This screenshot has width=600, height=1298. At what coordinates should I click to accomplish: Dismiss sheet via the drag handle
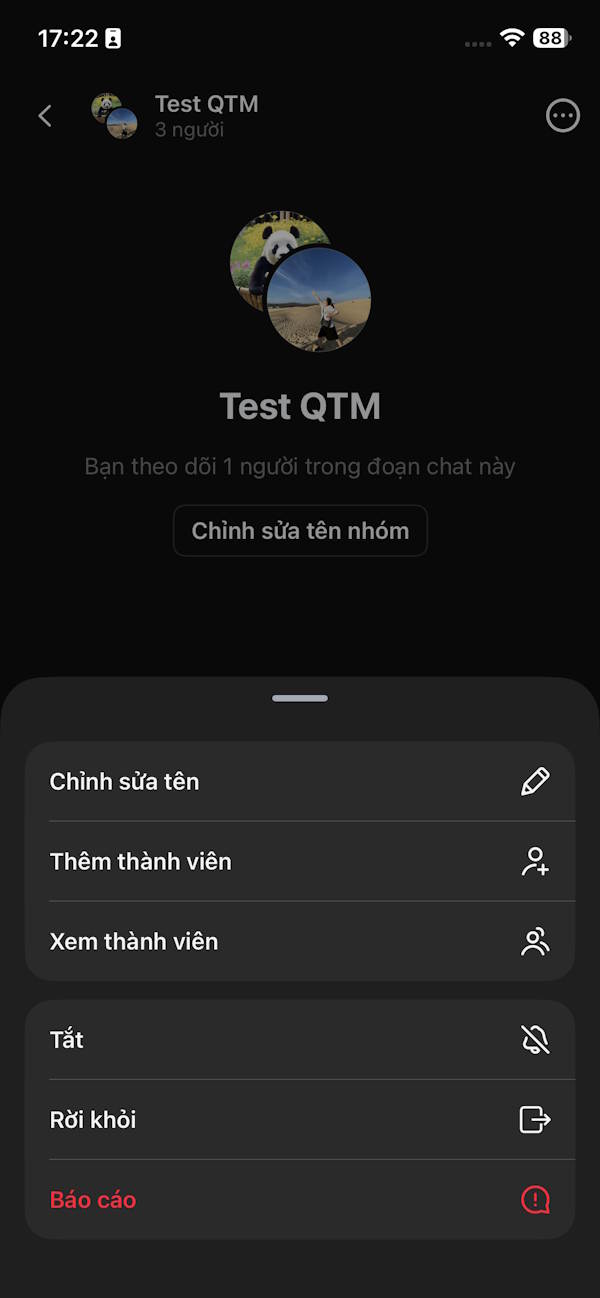pos(300,698)
